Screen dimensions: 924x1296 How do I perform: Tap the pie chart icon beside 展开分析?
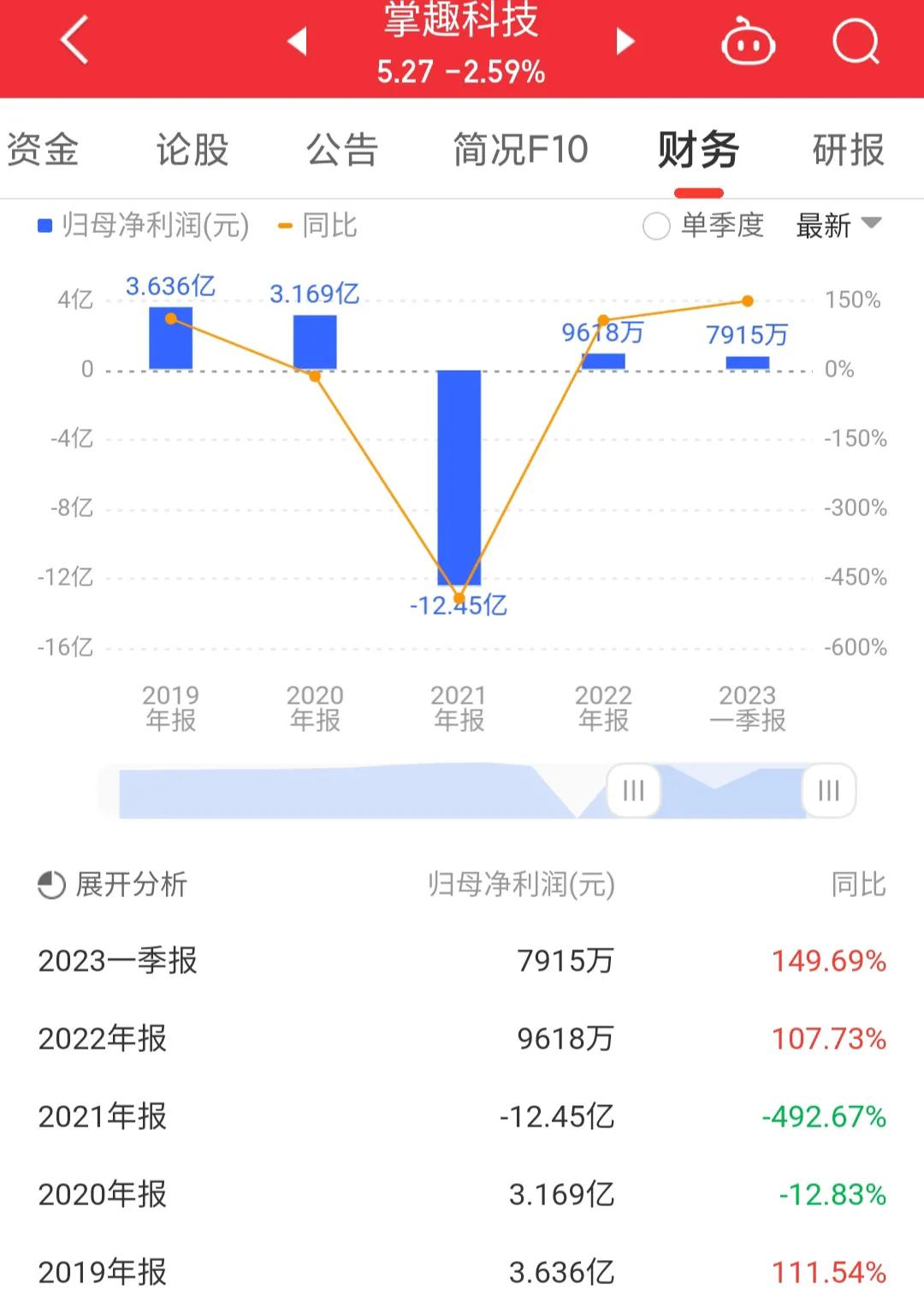(50, 884)
